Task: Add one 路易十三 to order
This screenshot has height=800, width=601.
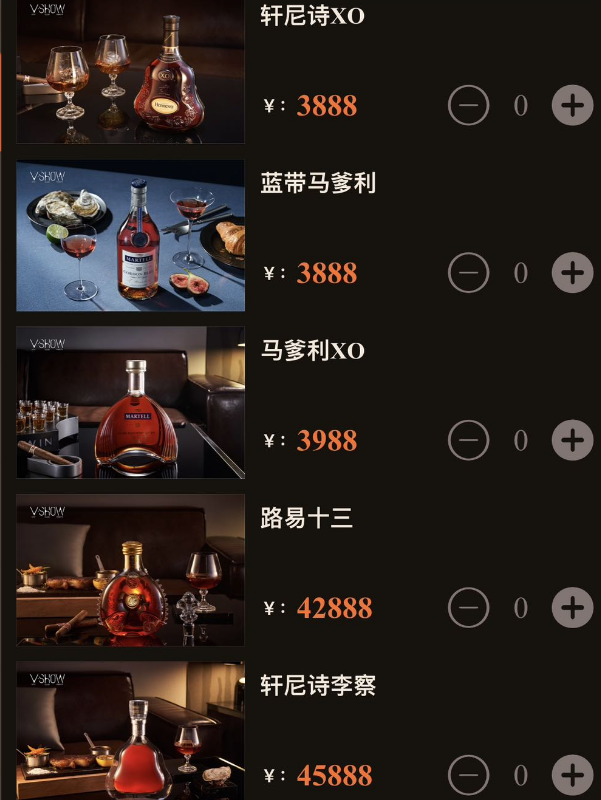Action: 572,607
